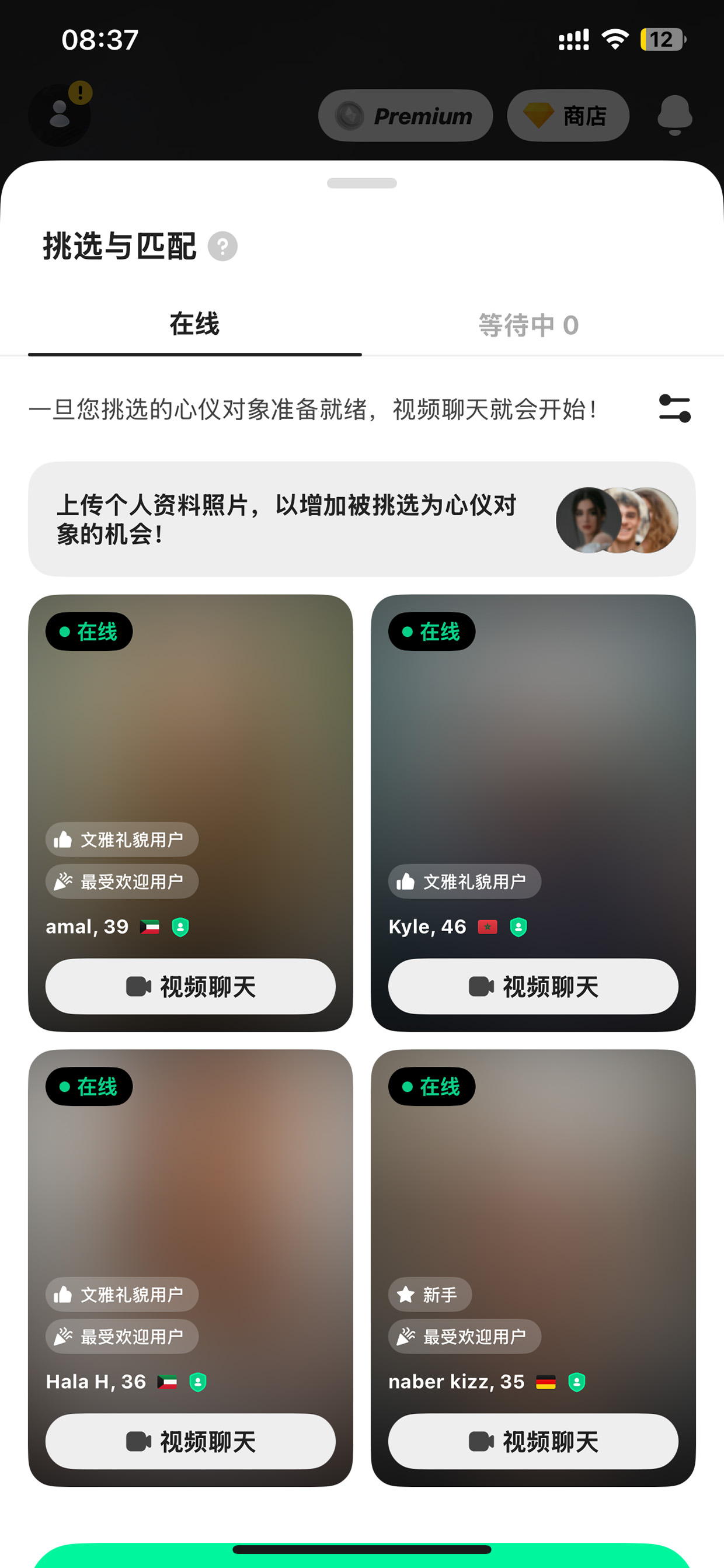The width and height of the screenshot is (724, 1568).
Task: Open the help icon beside 挑选与匹配
Action: pyautogui.click(x=222, y=247)
